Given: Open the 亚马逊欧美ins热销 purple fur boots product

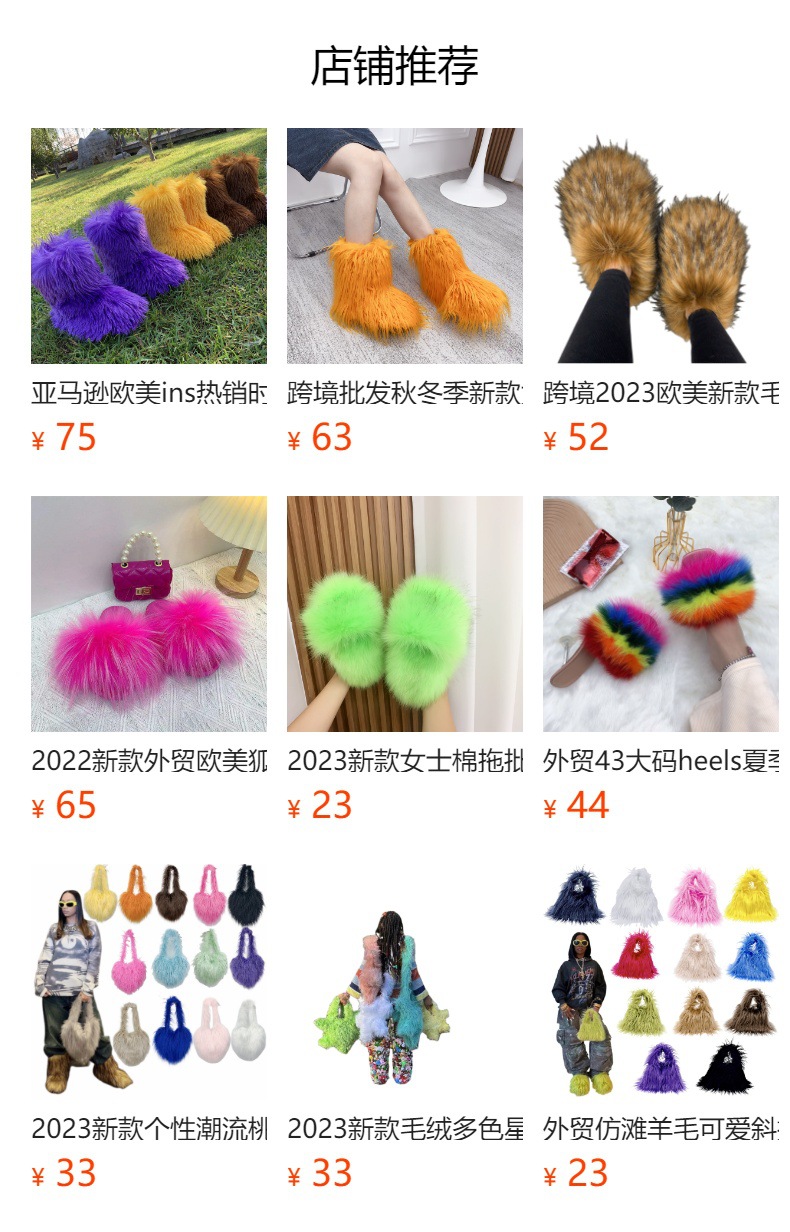Looking at the screenshot, I should 149,246.
